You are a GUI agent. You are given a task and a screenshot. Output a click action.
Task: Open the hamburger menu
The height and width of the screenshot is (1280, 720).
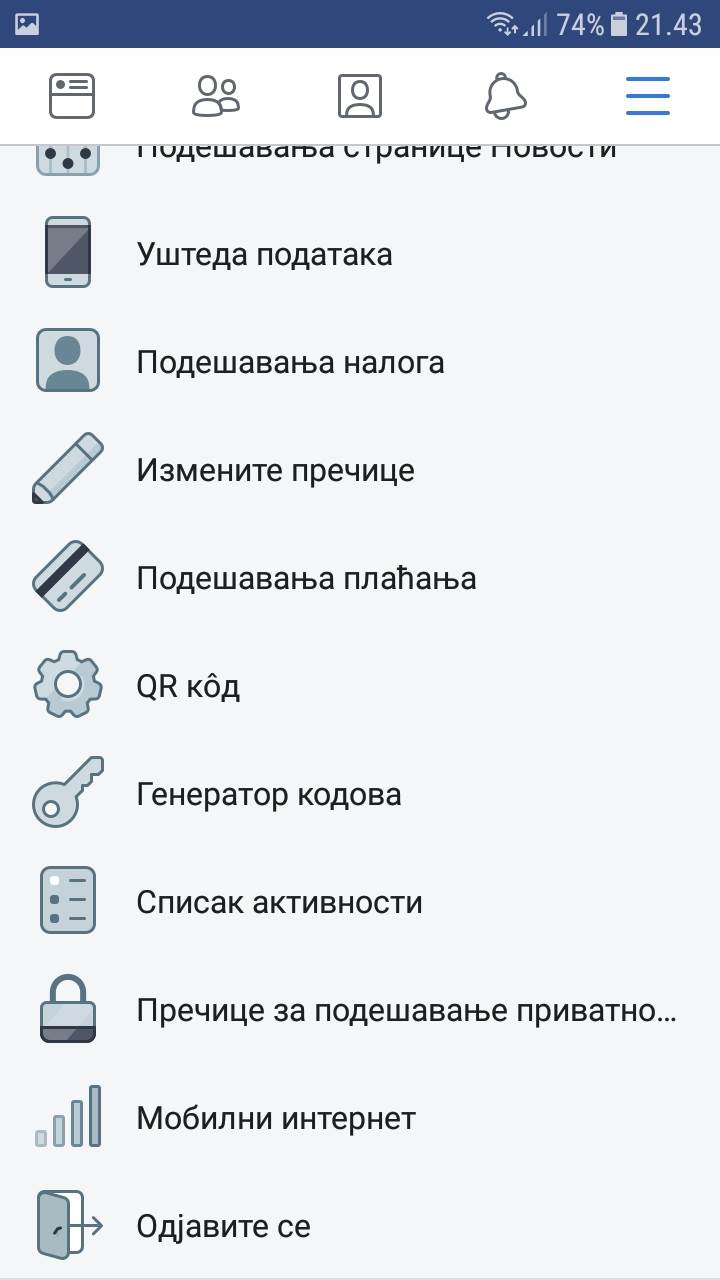pyautogui.click(x=647, y=96)
